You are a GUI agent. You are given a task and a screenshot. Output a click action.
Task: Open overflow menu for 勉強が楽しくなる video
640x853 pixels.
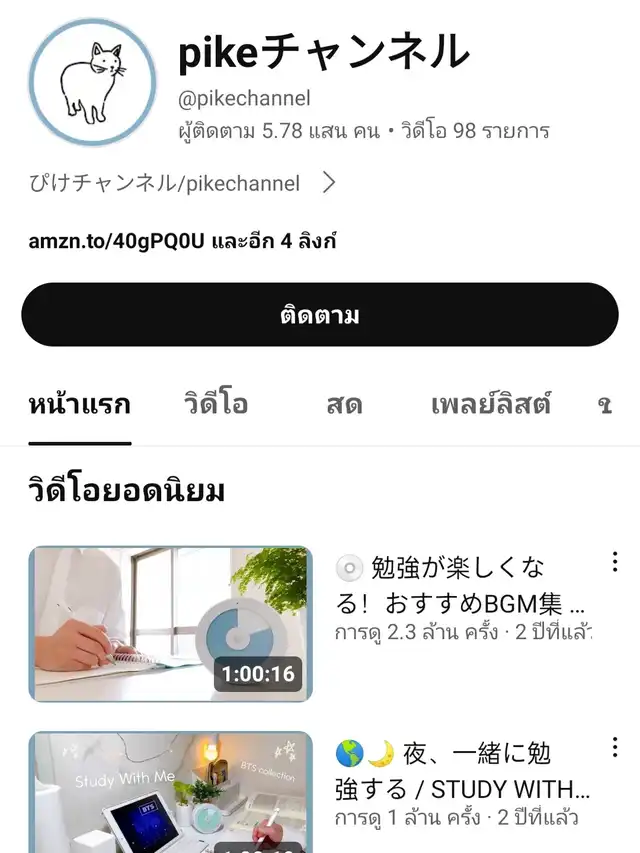[x=614, y=562]
